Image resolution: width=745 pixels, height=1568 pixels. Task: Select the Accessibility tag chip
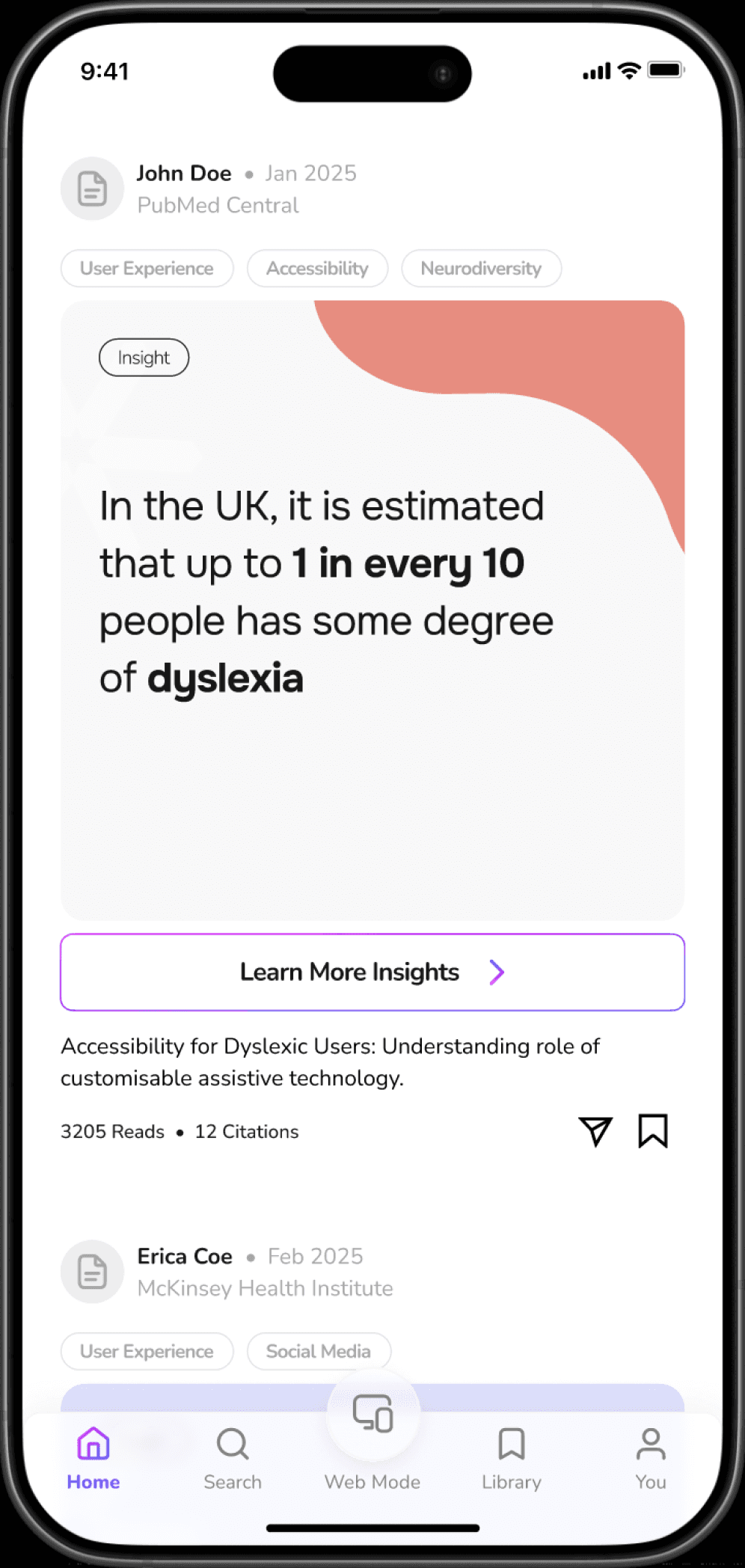tap(317, 268)
